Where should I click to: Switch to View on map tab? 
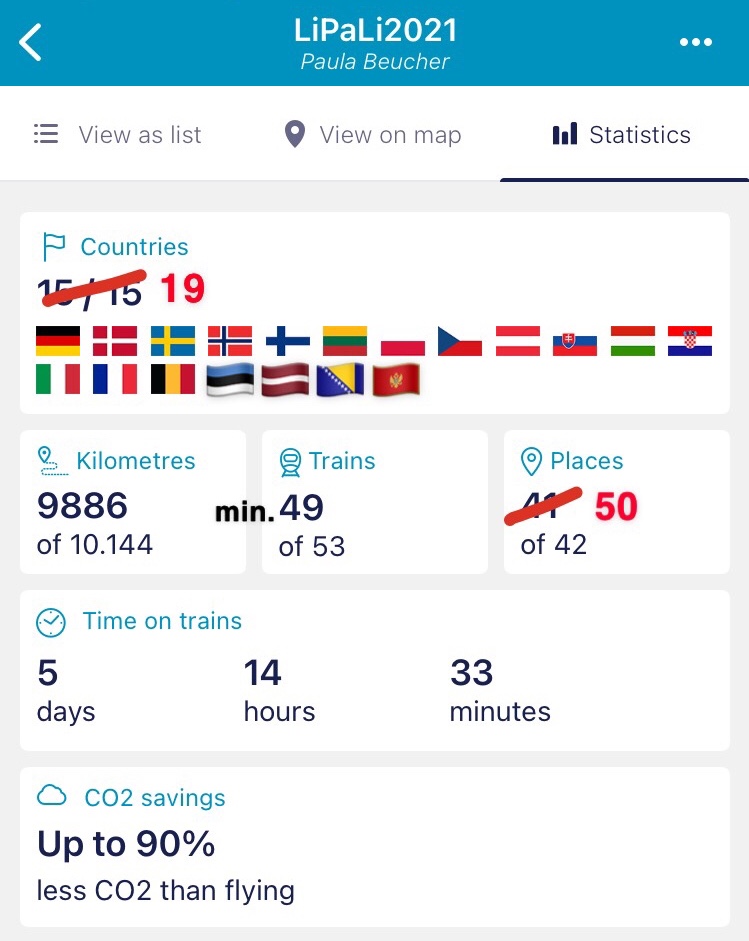point(373,135)
